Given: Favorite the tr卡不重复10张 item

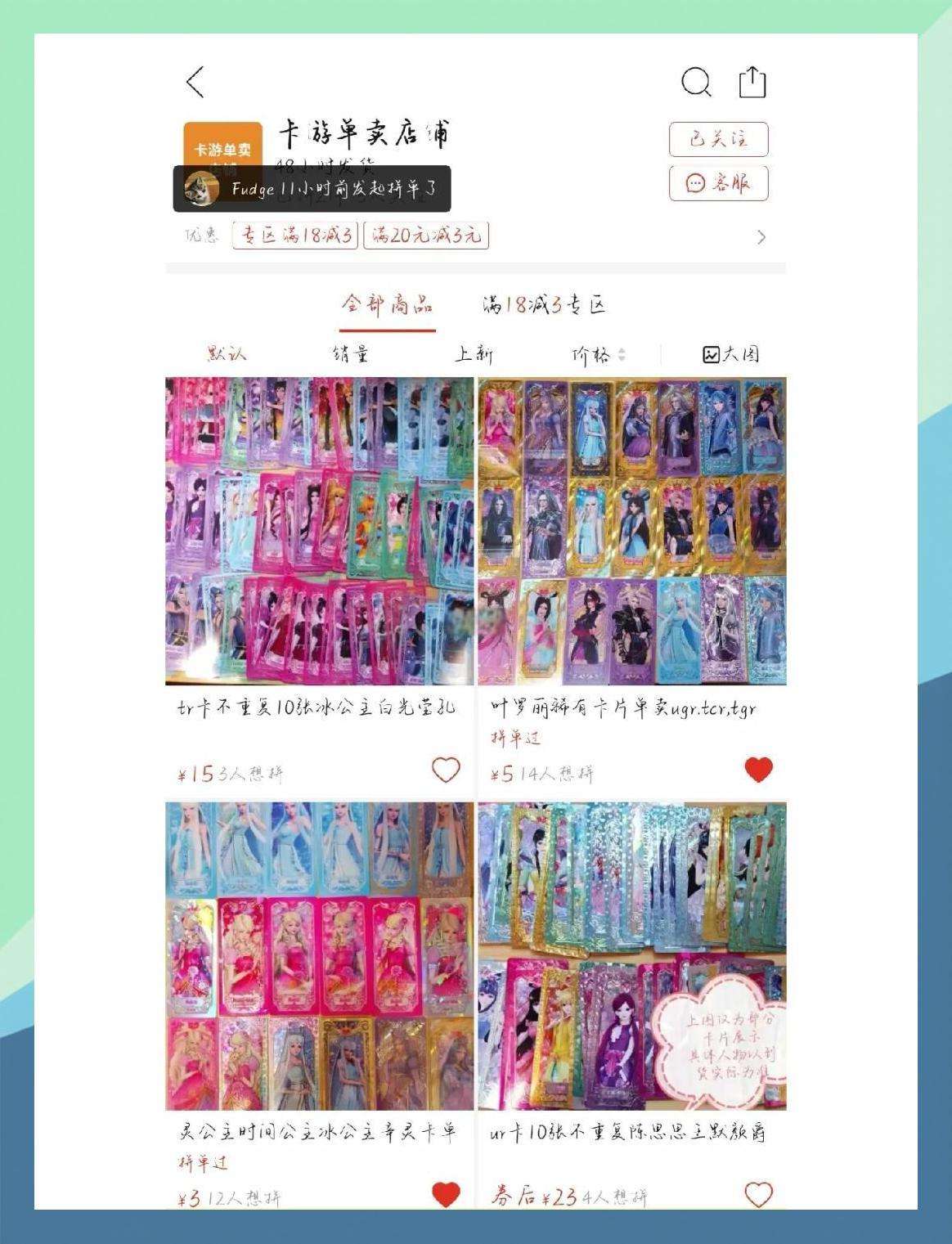Looking at the screenshot, I should click(446, 770).
